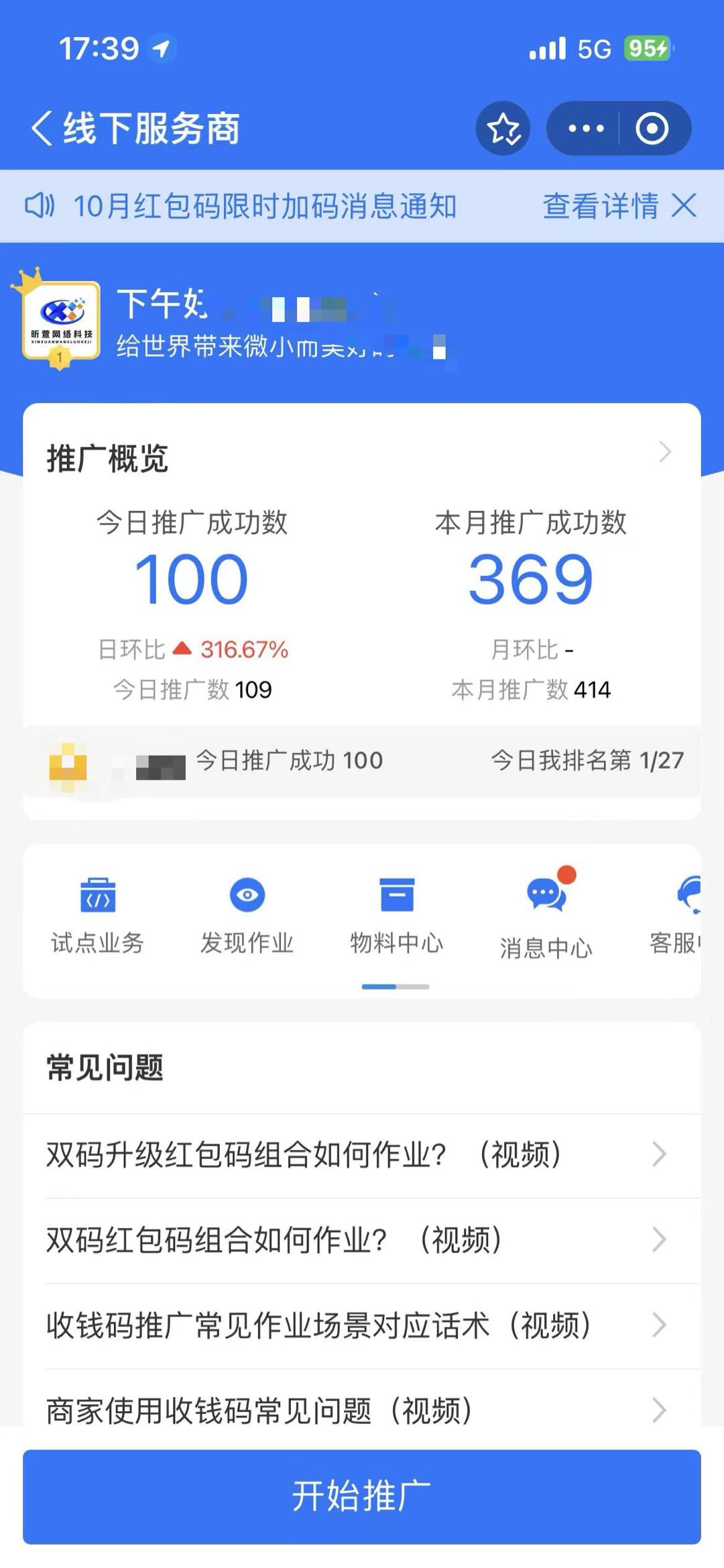Open 双码红包码组合如何作业 video question
The image size is (724, 1568).
[362, 1240]
